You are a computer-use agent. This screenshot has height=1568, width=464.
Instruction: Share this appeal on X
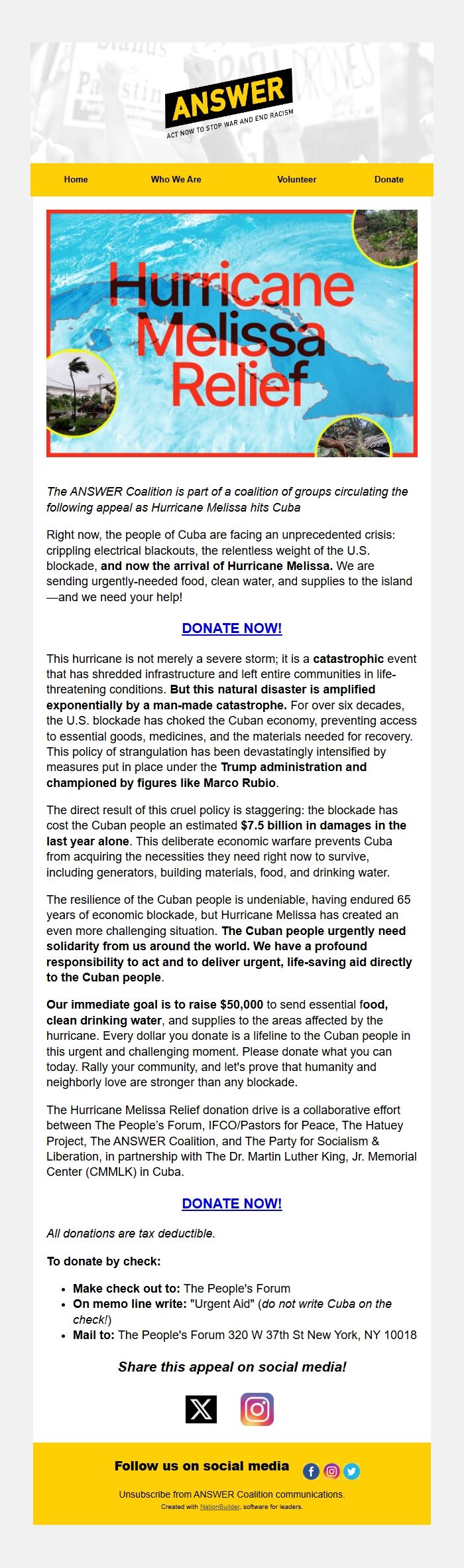[201, 1409]
